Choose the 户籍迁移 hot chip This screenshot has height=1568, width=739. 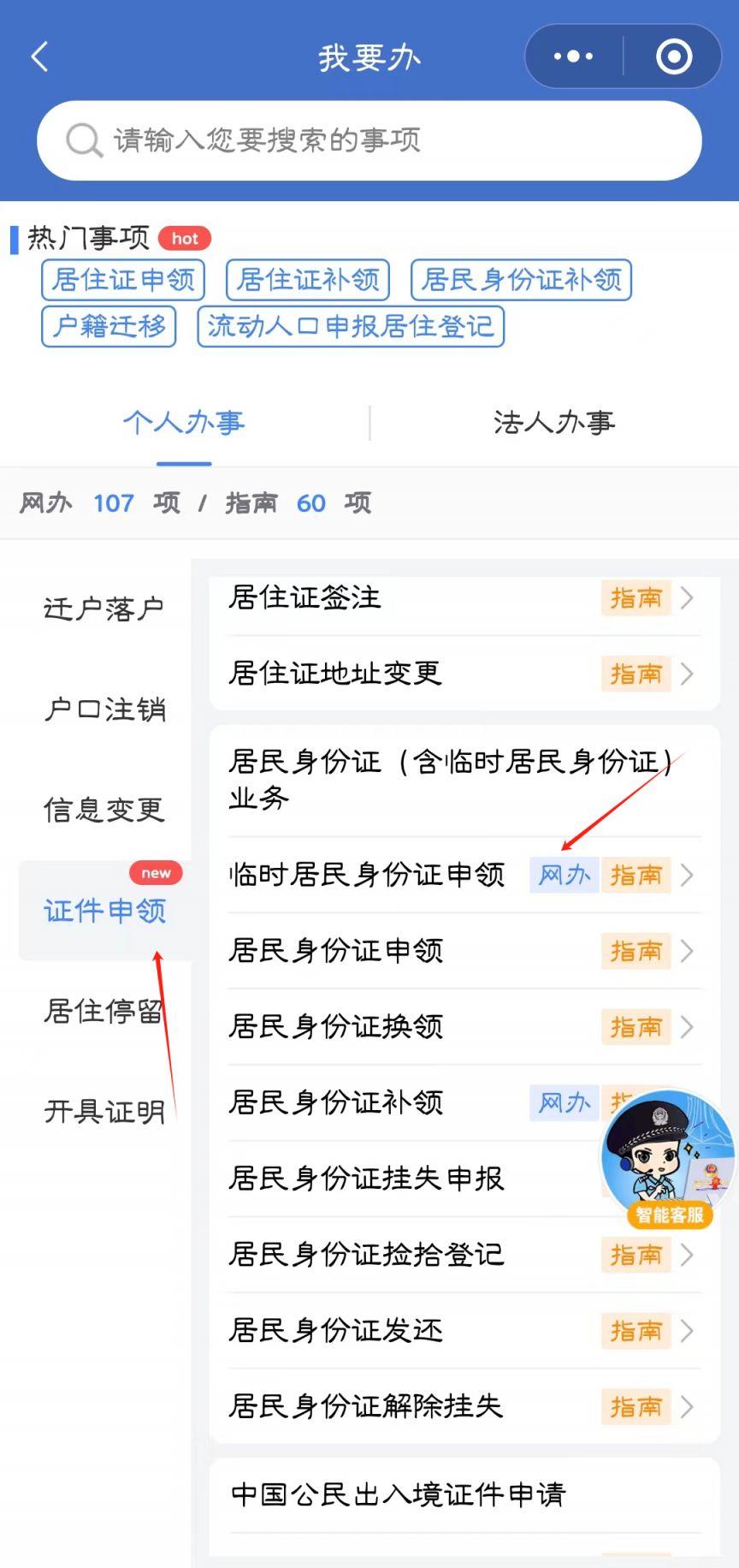(x=109, y=326)
